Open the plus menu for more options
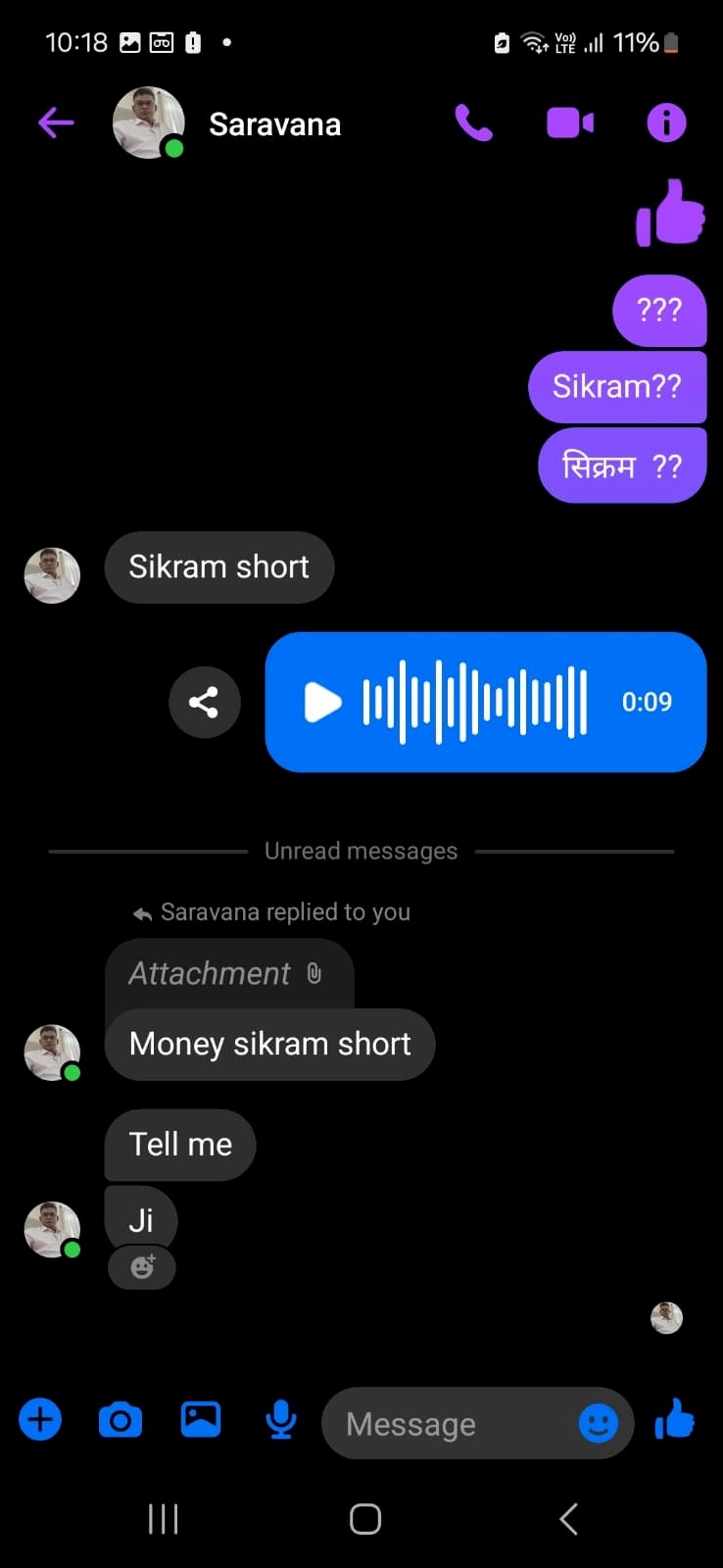The width and height of the screenshot is (723, 1568). 40,1420
